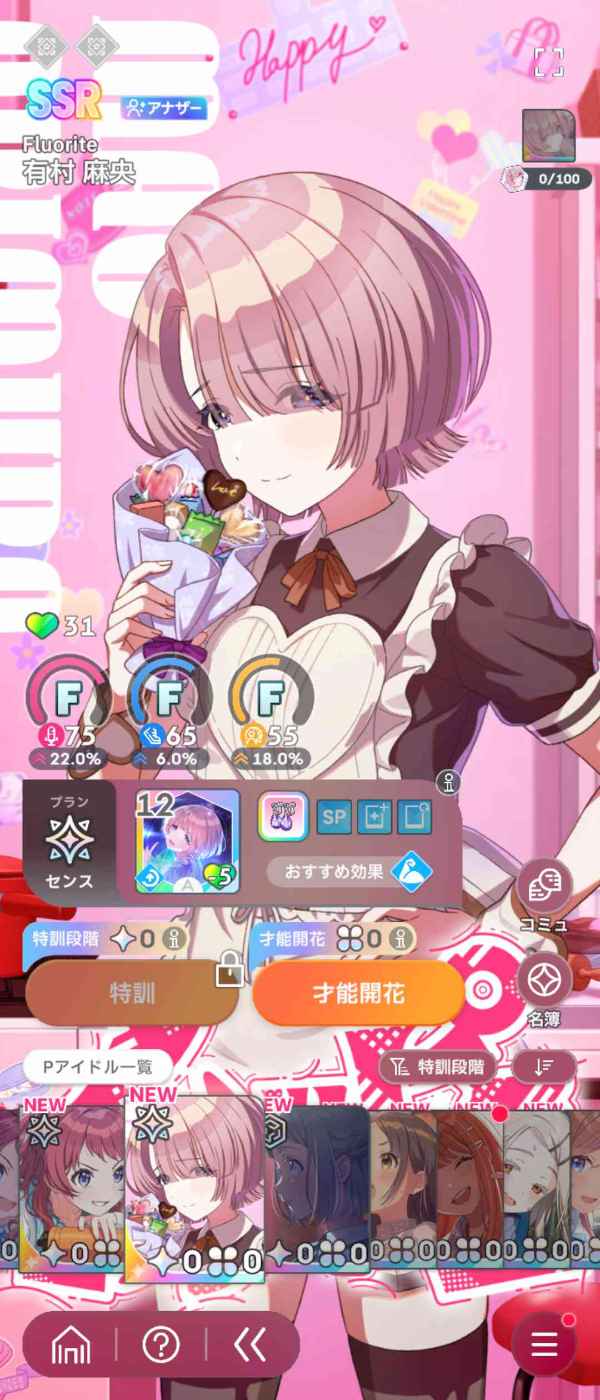Image resolution: width=600 pixels, height=1400 pixels.
Task: Open the hamburger menu
Action: pyautogui.click(x=544, y=1345)
